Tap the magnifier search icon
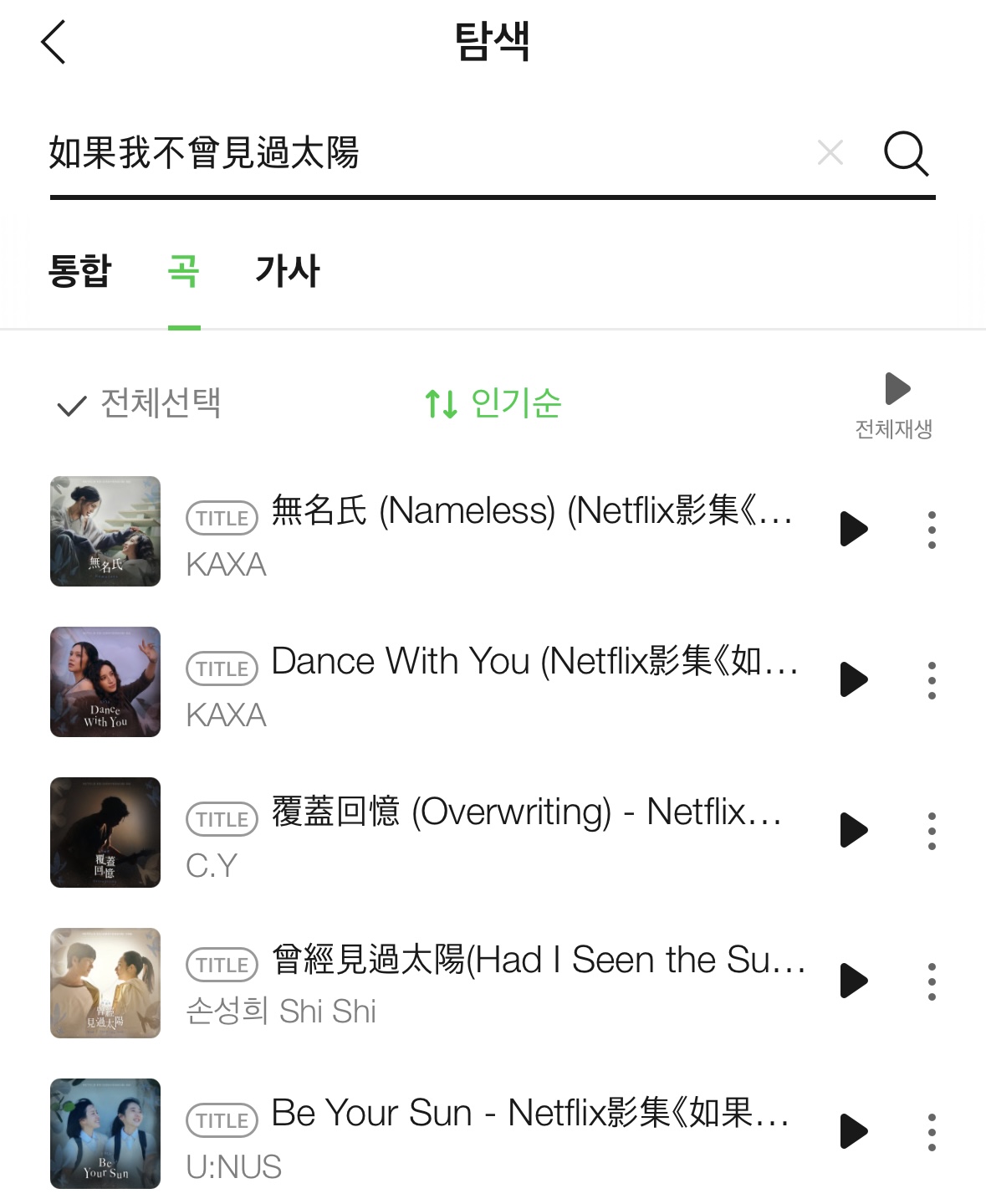 point(906,153)
